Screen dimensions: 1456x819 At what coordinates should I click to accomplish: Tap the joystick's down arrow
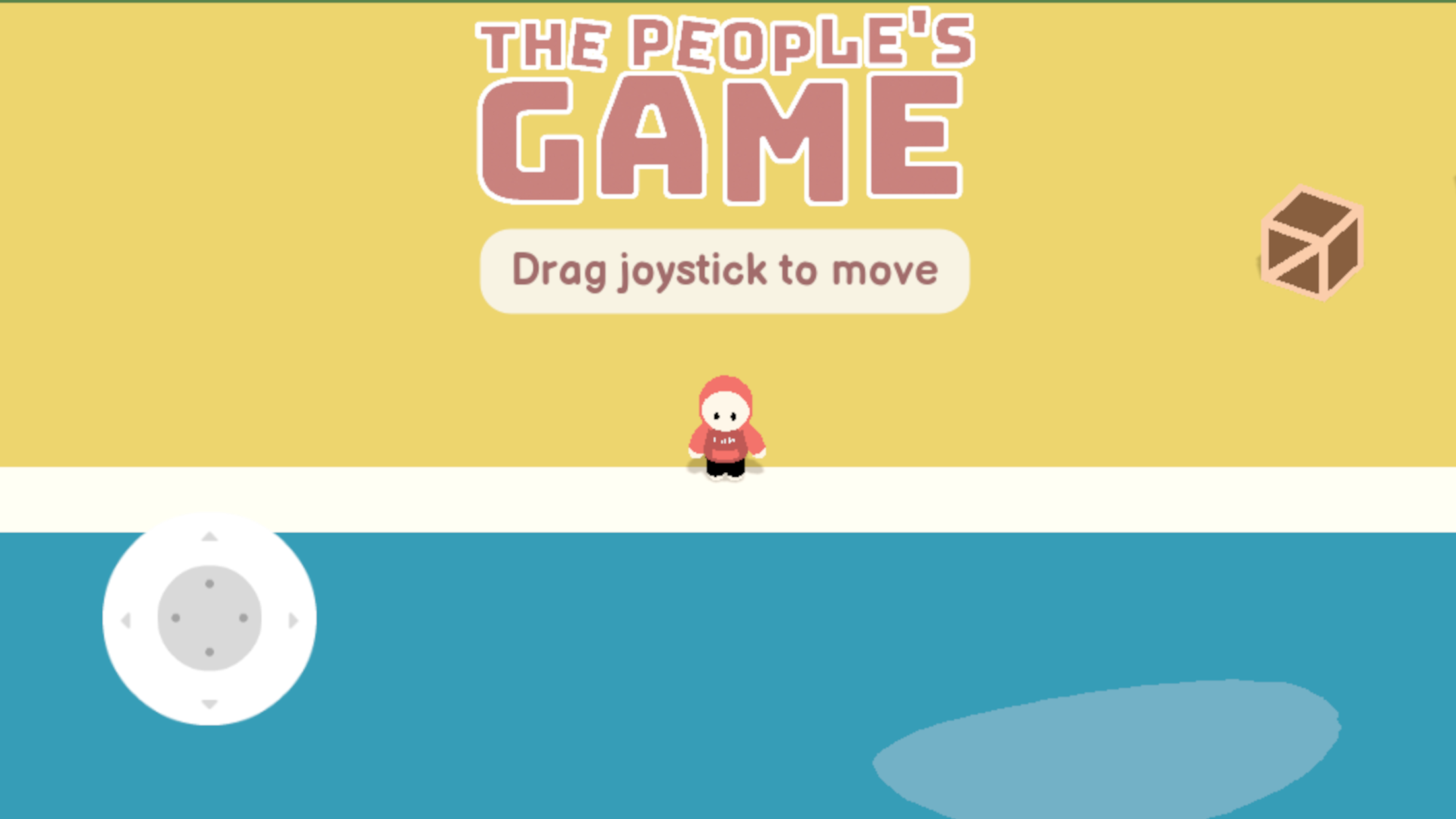(210, 704)
